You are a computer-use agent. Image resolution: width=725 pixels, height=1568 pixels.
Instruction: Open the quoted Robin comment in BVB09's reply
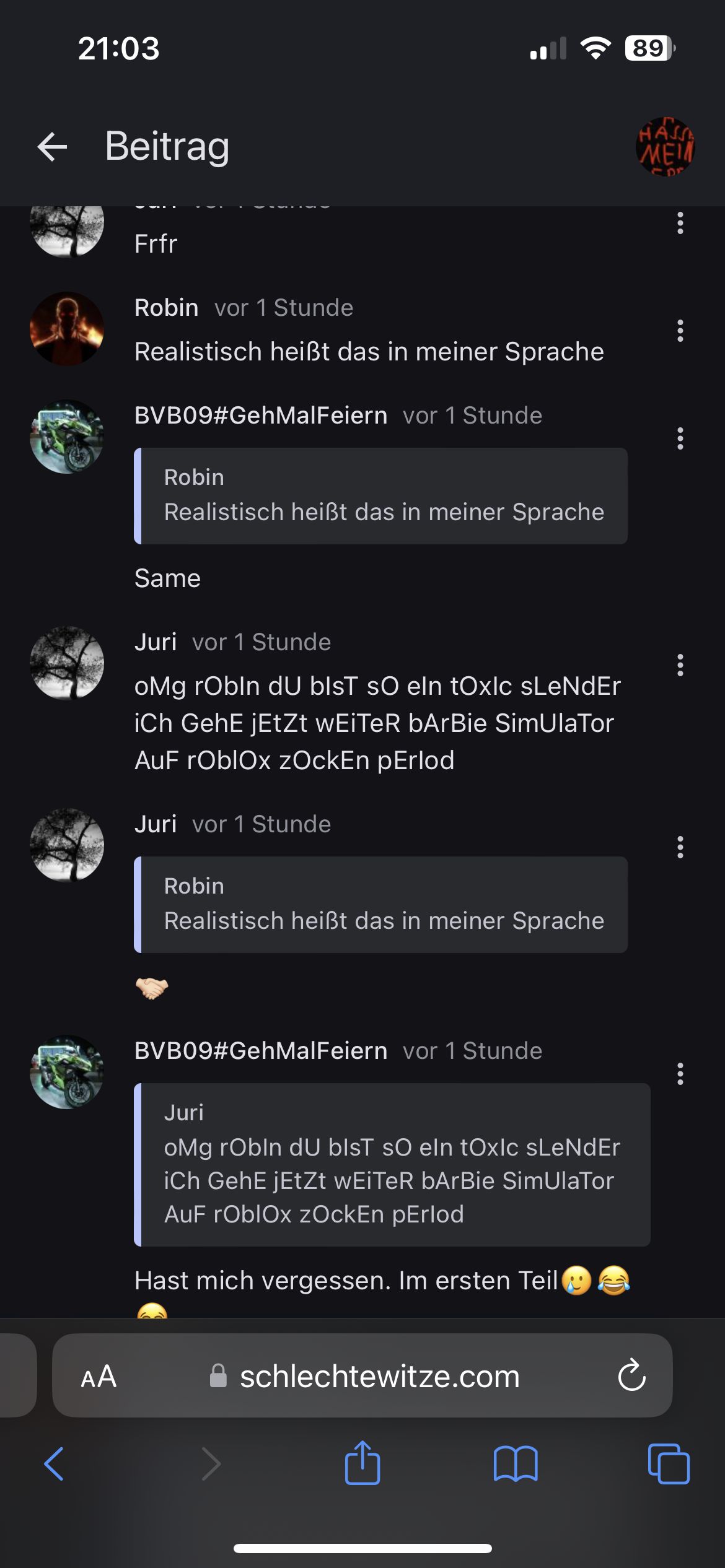pyautogui.click(x=380, y=496)
